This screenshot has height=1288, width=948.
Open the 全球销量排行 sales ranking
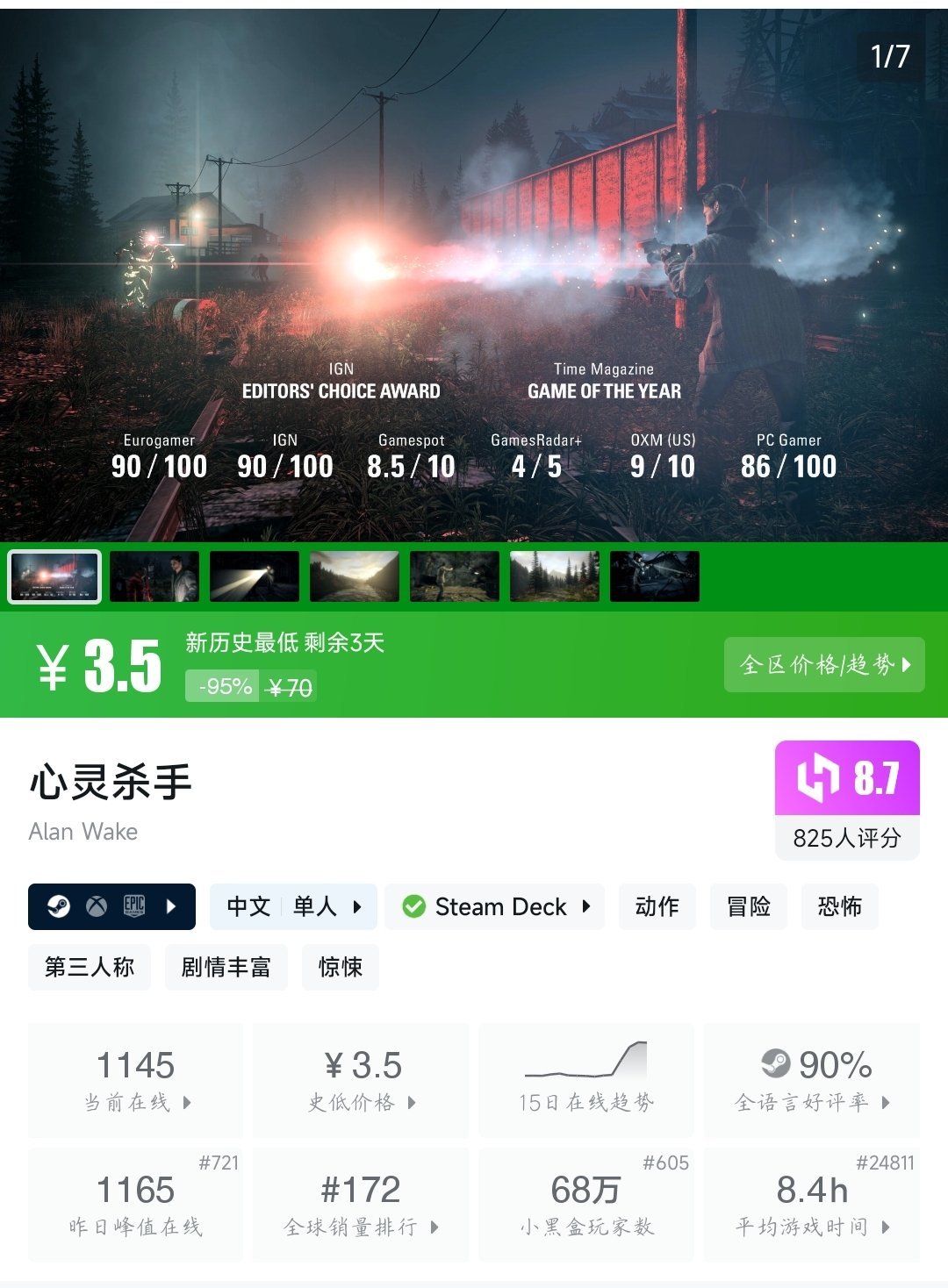click(361, 1205)
